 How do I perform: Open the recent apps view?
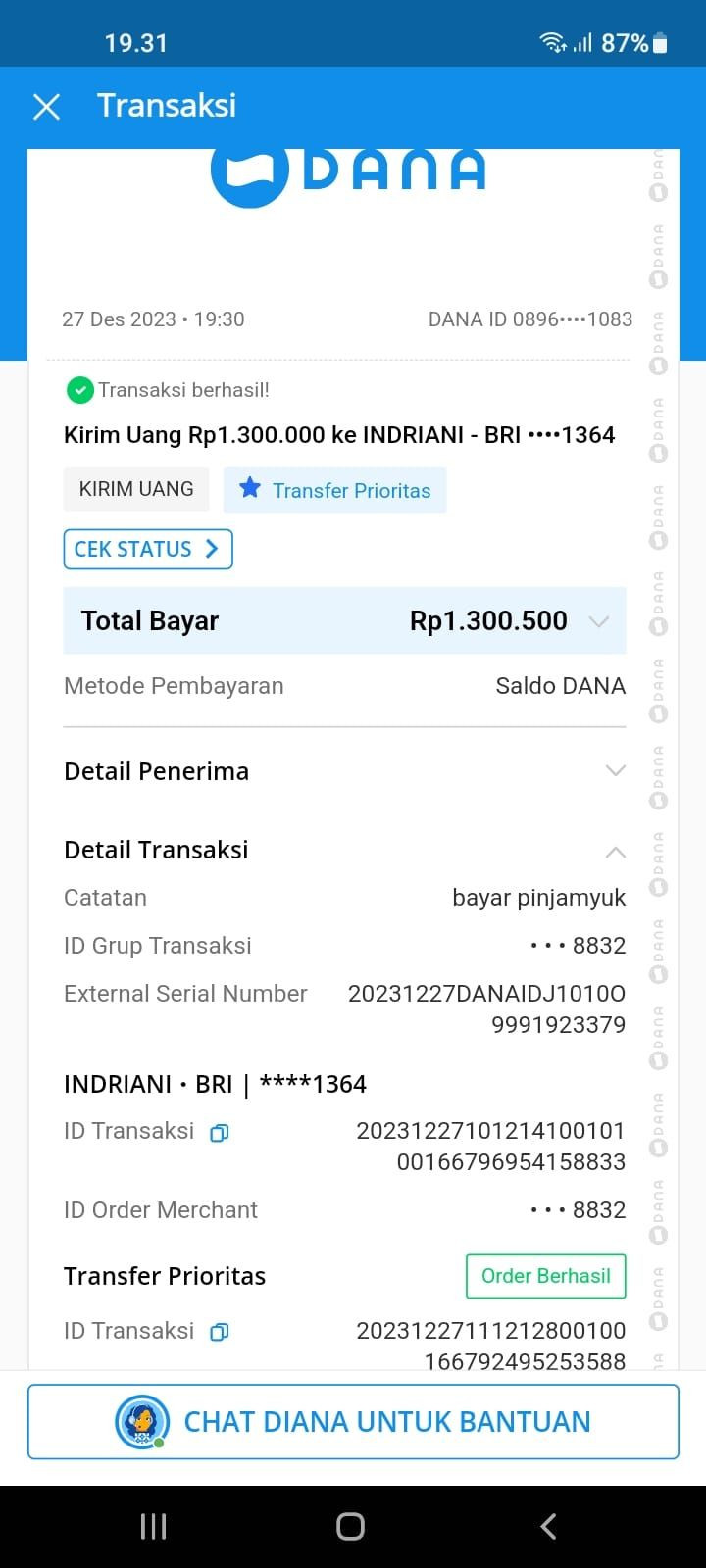[154, 1526]
